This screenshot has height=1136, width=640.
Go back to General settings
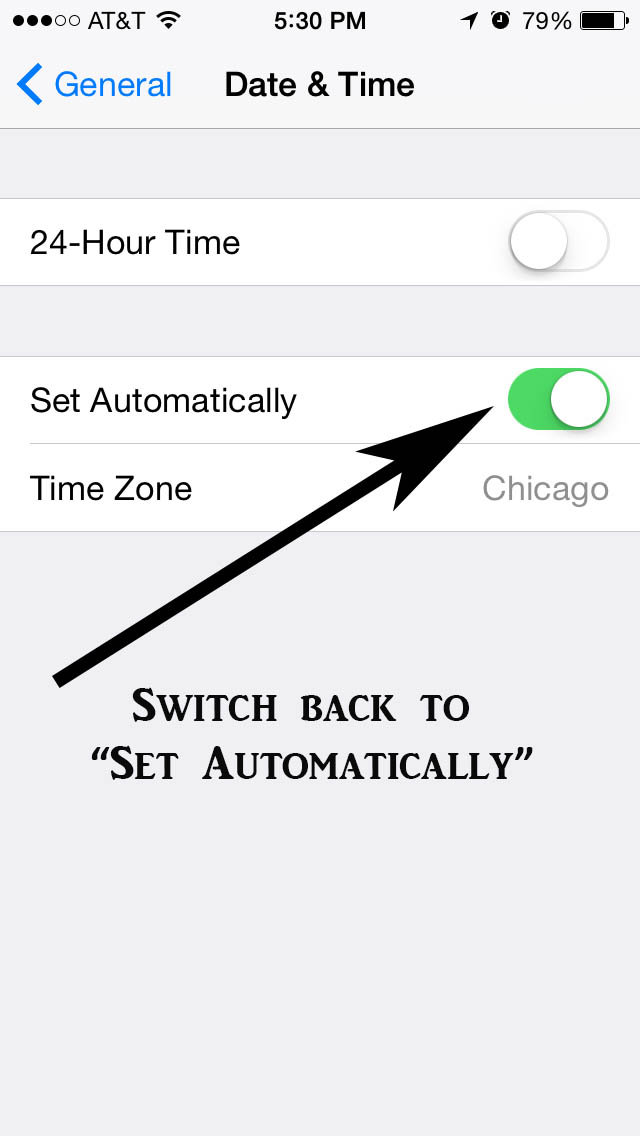click(x=95, y=85)
